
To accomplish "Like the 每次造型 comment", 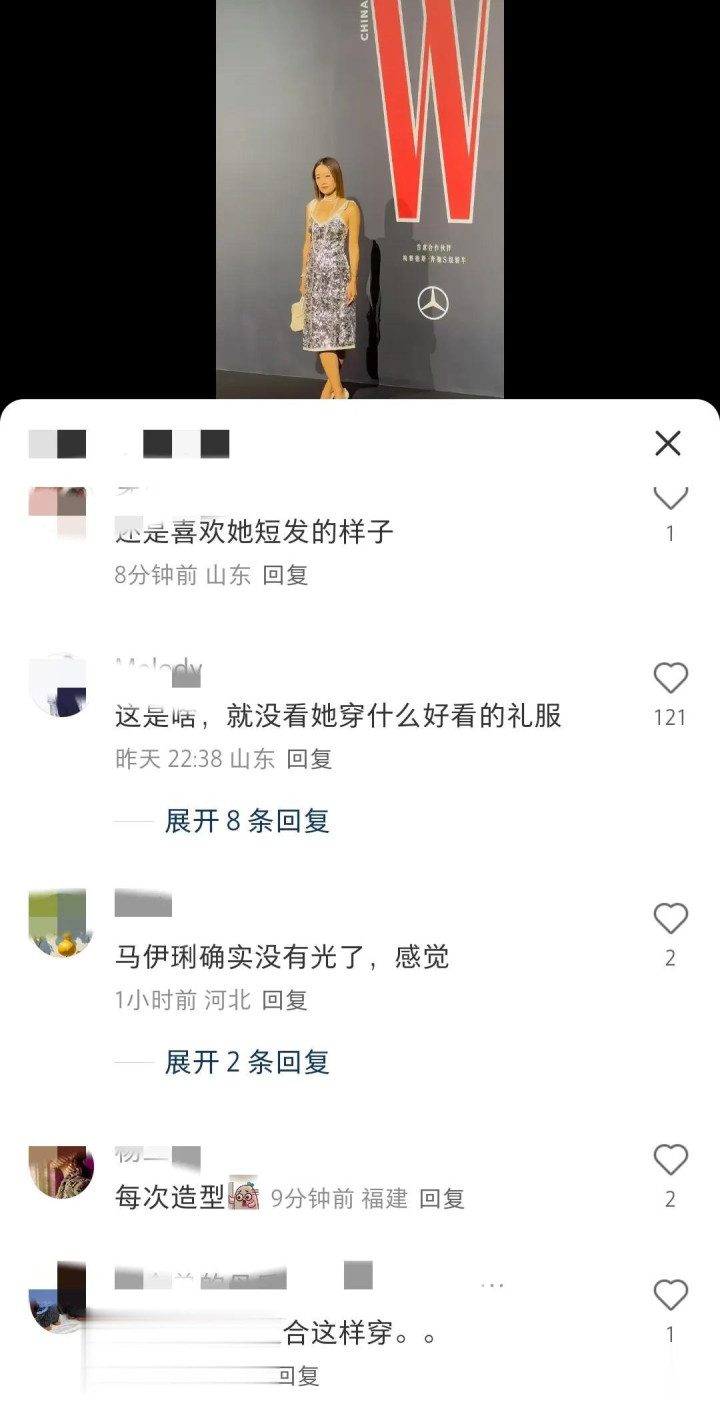I will [670, 1160].
